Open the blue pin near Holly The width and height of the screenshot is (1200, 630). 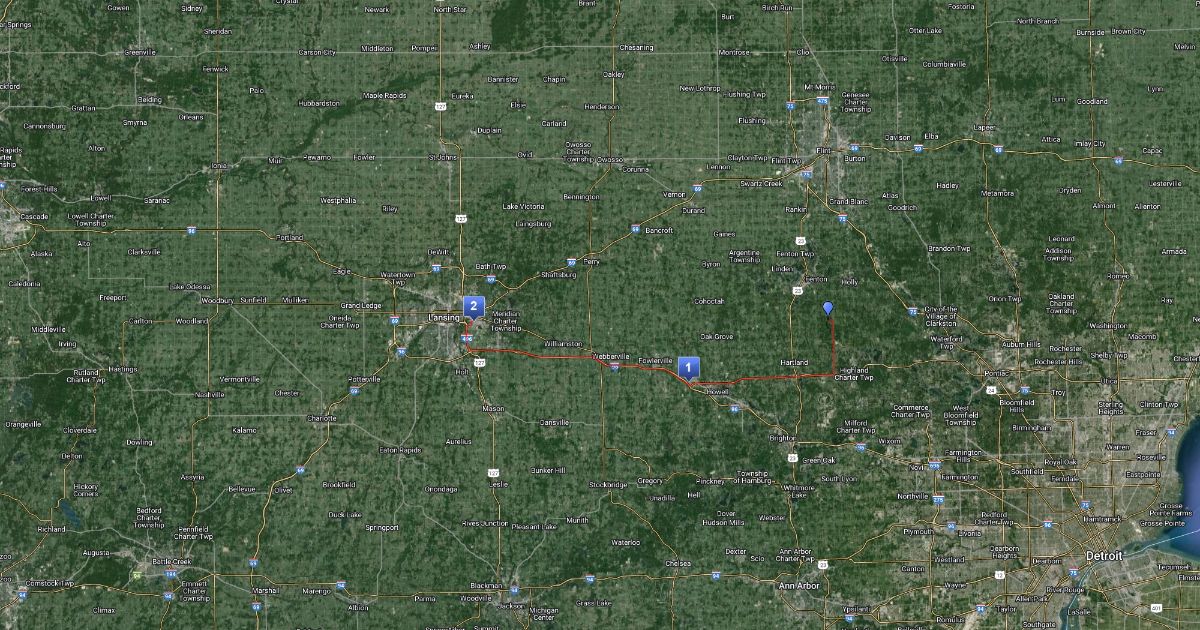point(827,307)
